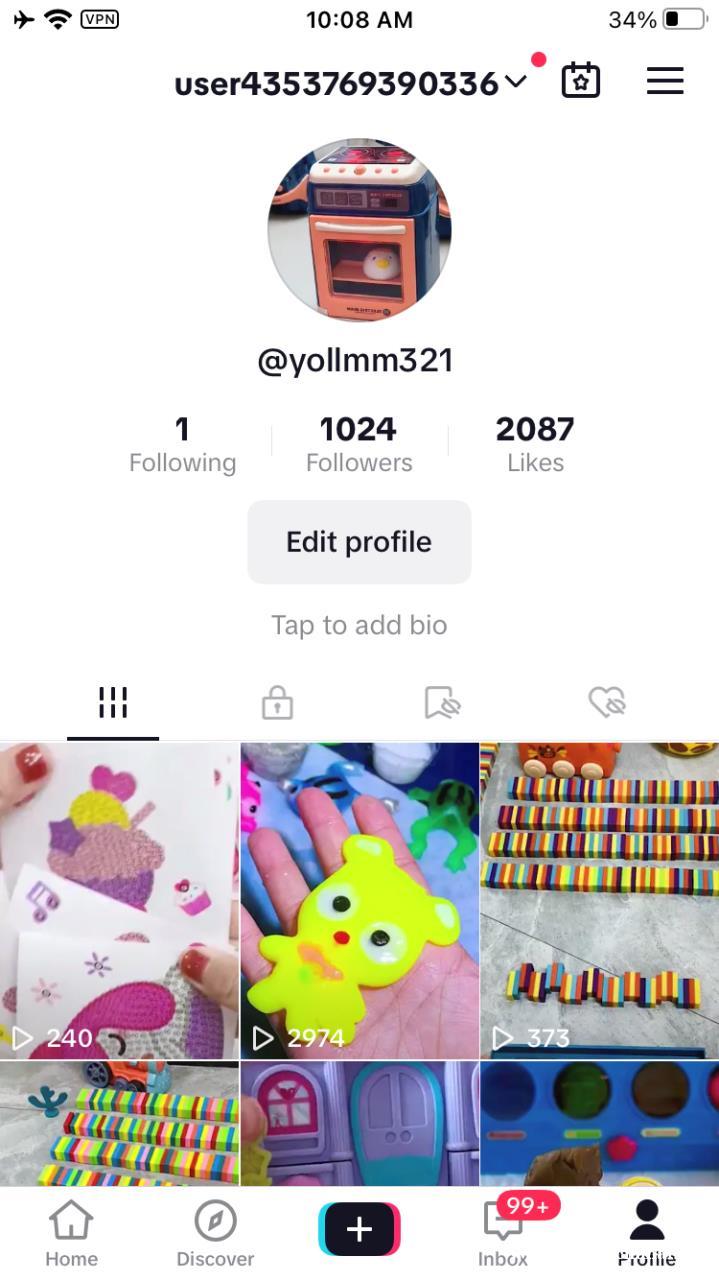Go to the Discover tab
The height and width of the screenshot is (1280, 719).
click(215, 1234)
